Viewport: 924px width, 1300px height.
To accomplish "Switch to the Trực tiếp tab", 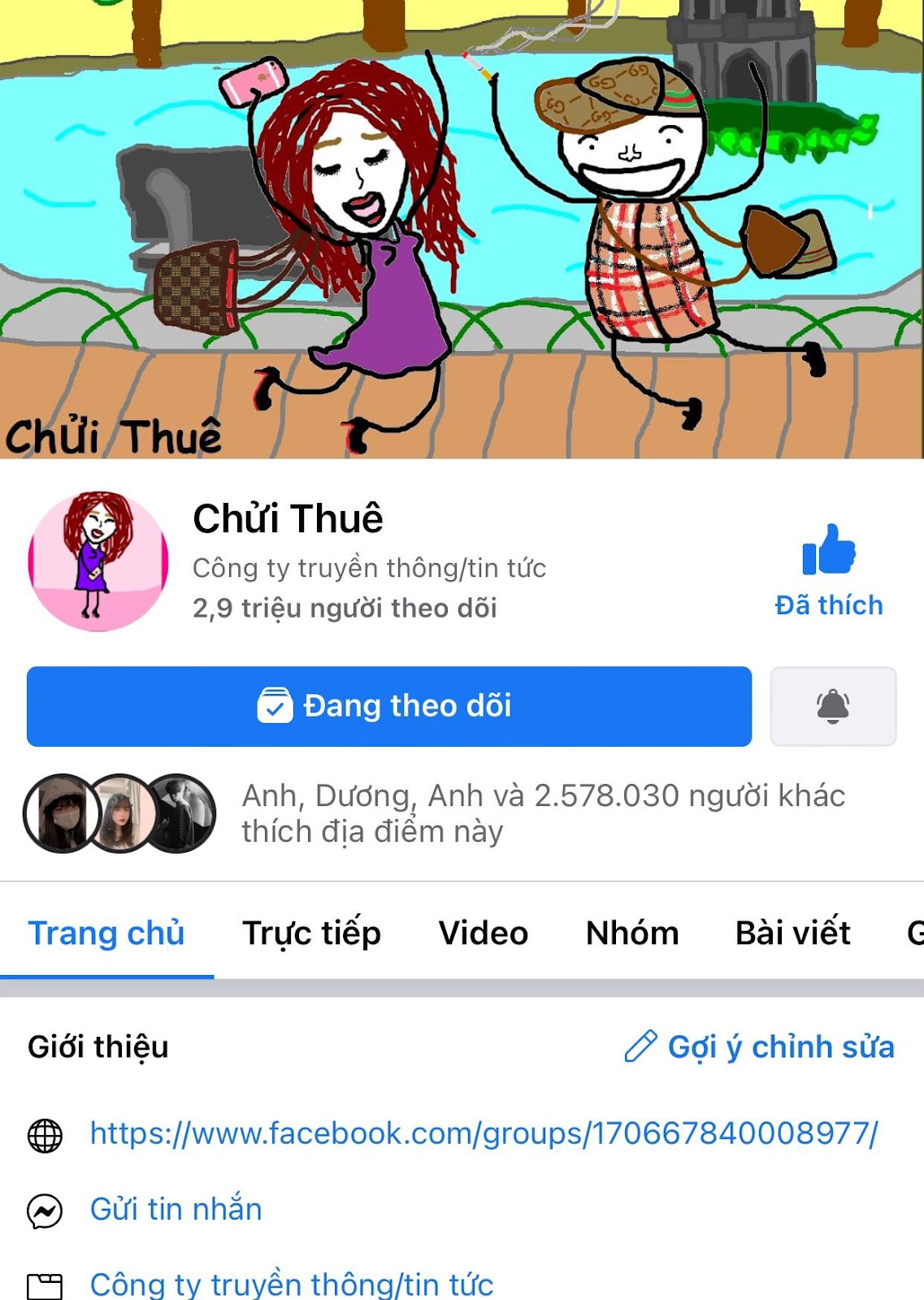I will 311,933.
